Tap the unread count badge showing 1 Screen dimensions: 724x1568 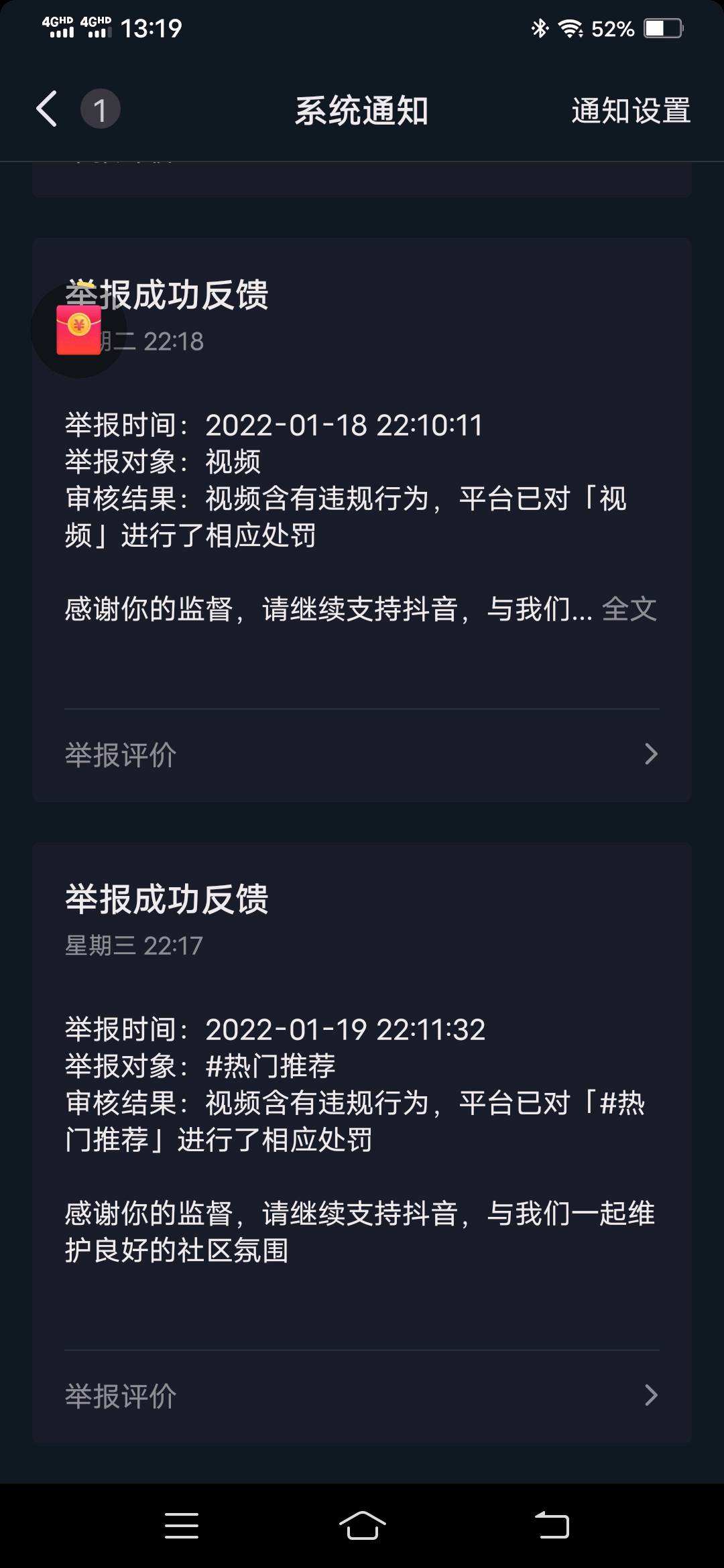[x=99, y=109]
